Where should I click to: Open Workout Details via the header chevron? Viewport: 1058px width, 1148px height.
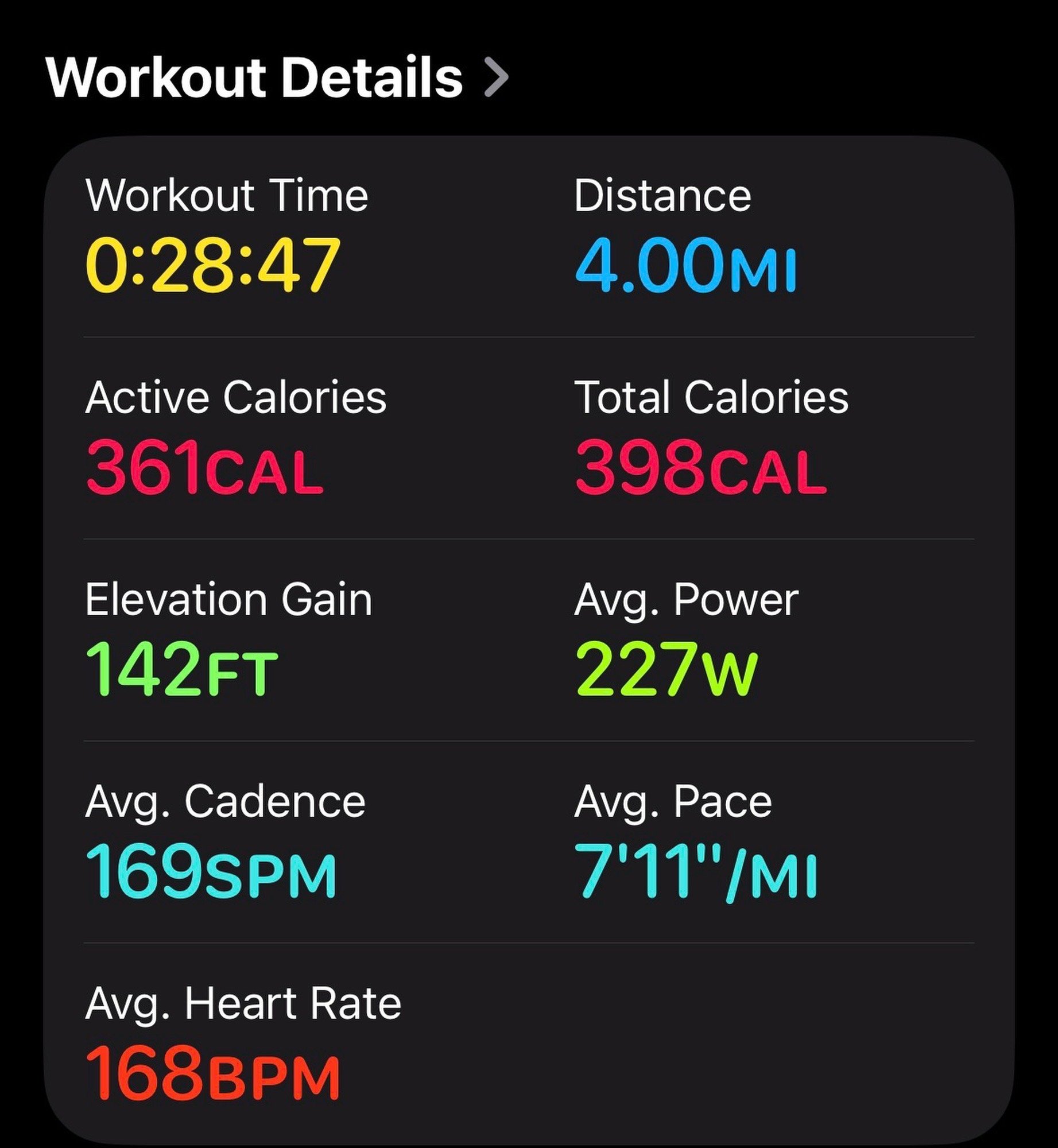[496, 77]
